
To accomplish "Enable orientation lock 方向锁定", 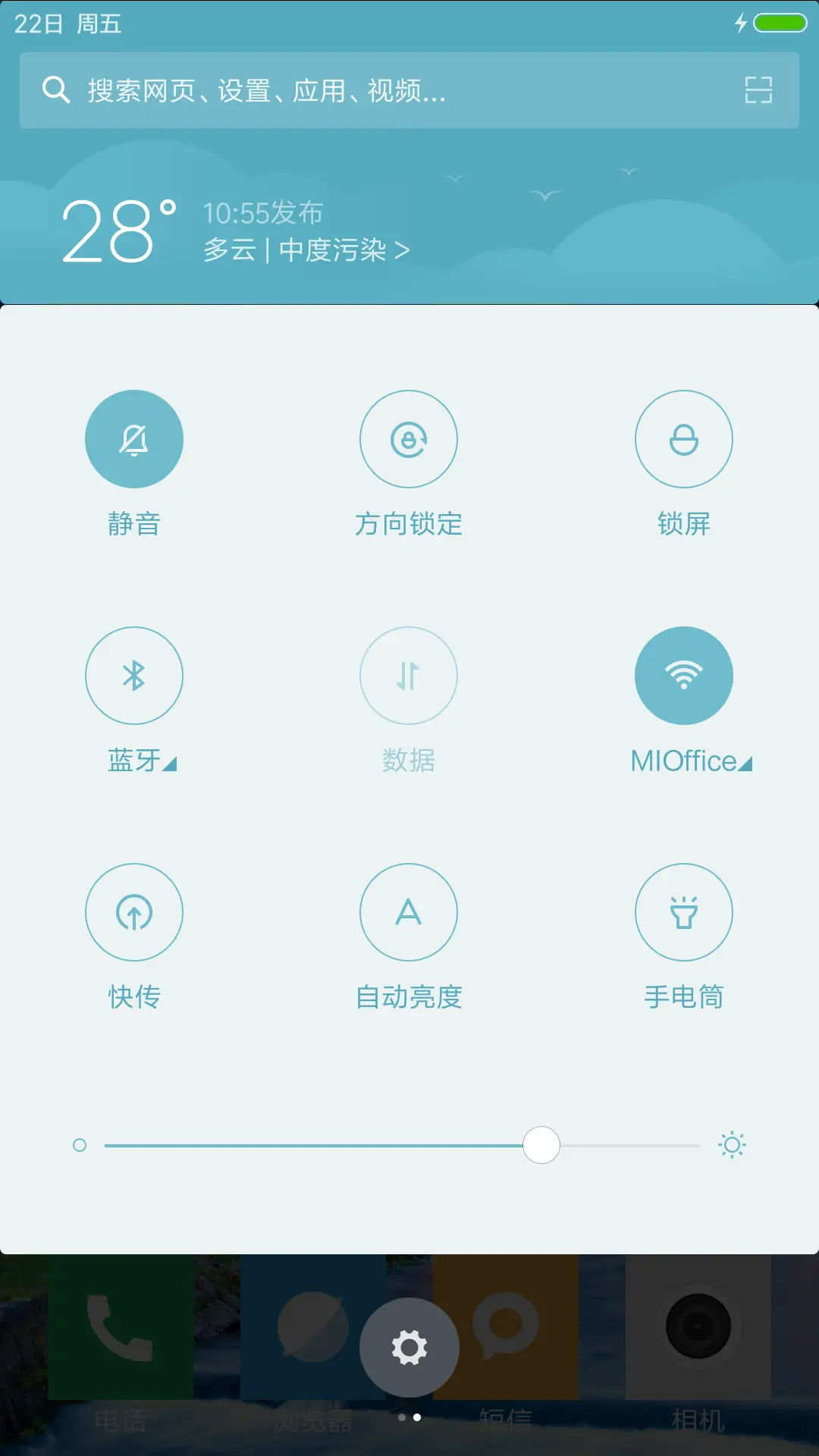I will pyautogui.click(x=409, y=438).
